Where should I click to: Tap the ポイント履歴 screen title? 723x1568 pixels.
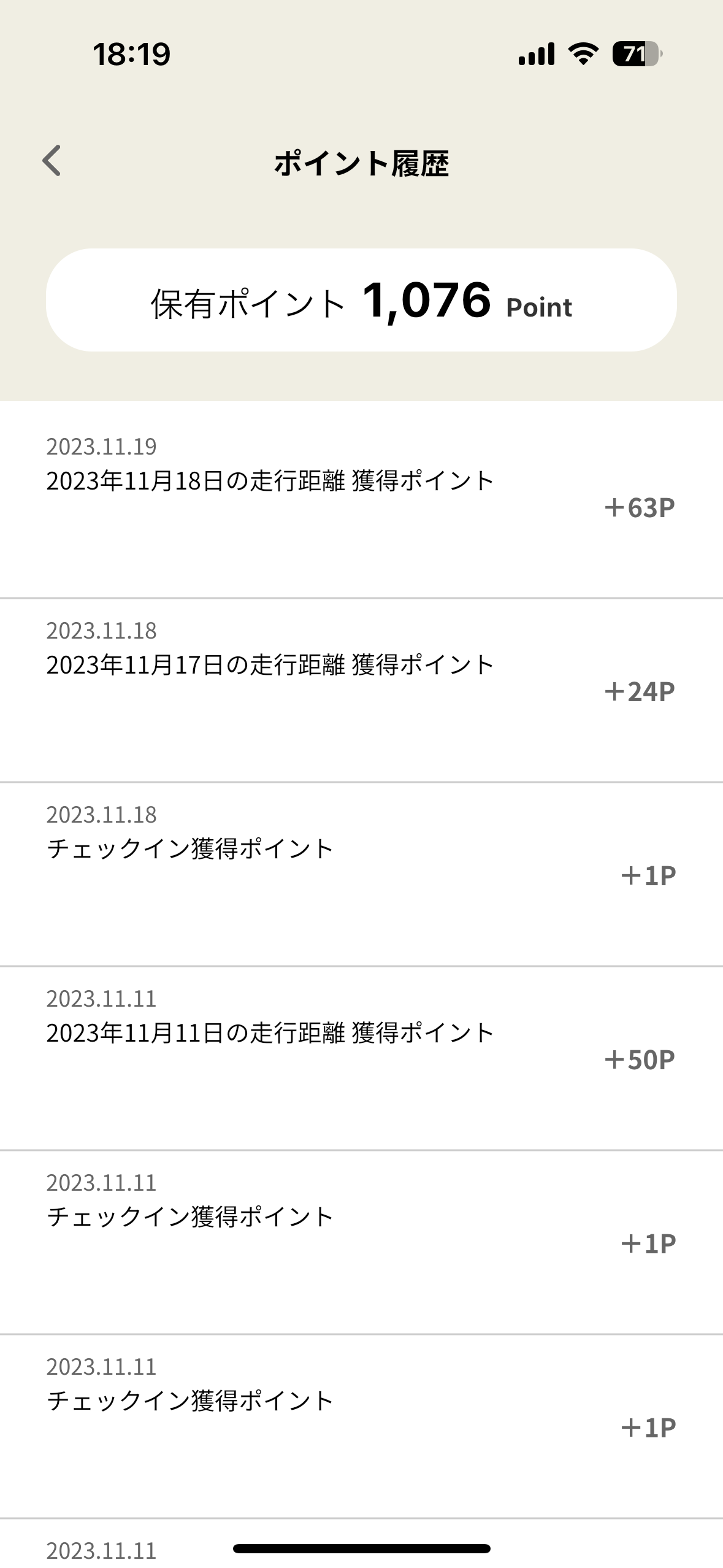(x=361, y=161)
